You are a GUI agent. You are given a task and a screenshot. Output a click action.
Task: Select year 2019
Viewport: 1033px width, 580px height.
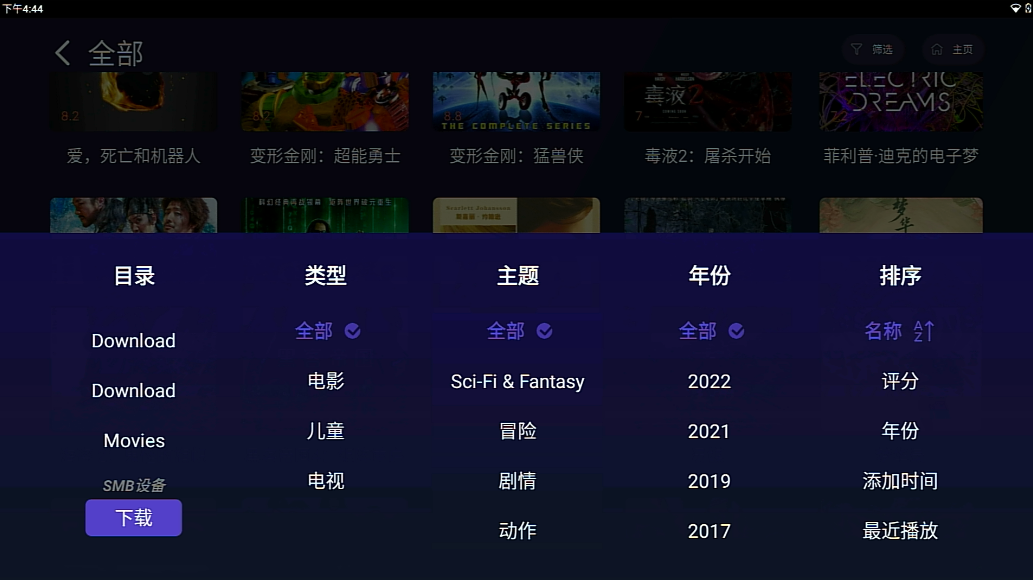click(x=709, y=481)
